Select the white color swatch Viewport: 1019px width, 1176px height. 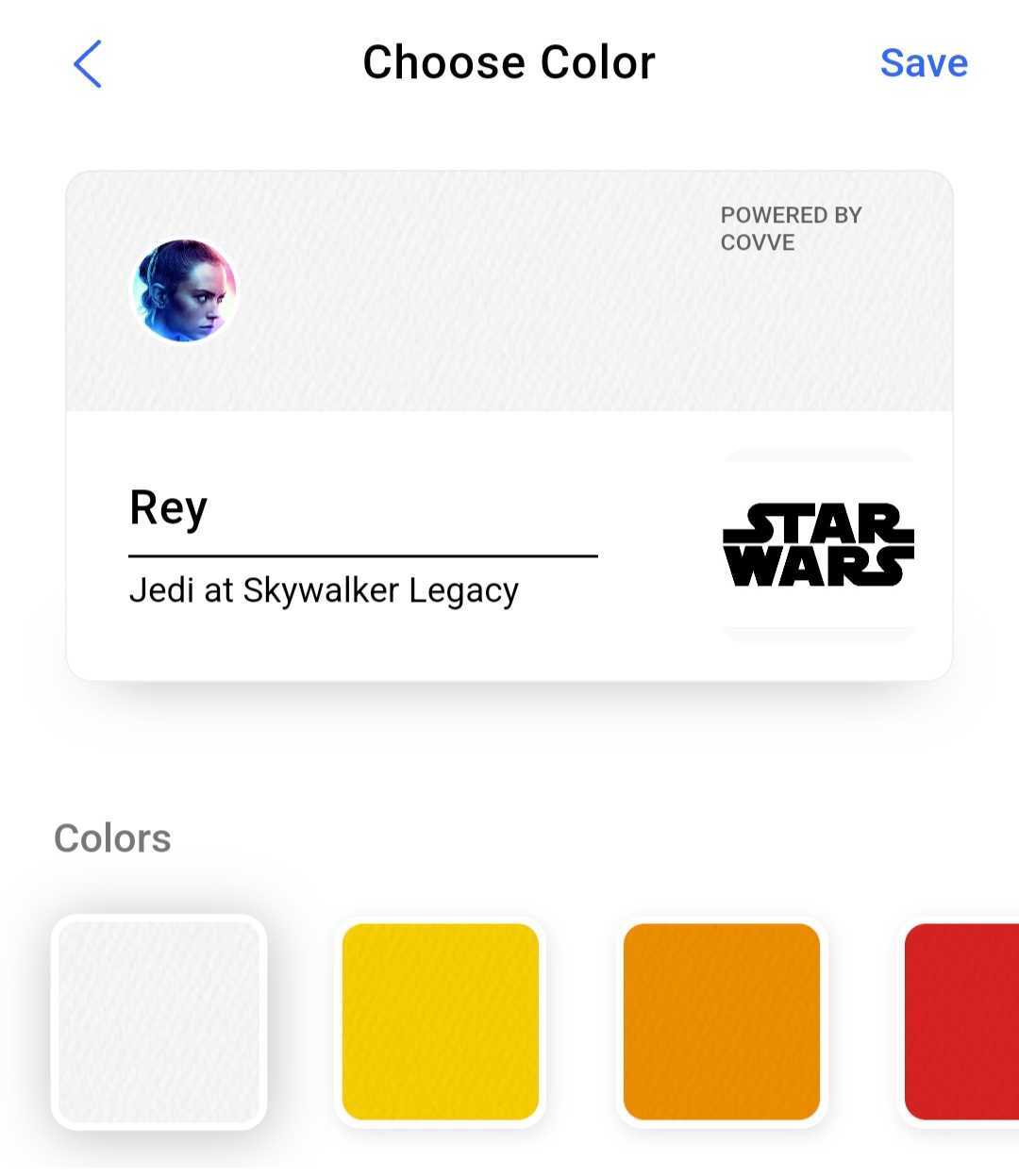click(159, 1021)
